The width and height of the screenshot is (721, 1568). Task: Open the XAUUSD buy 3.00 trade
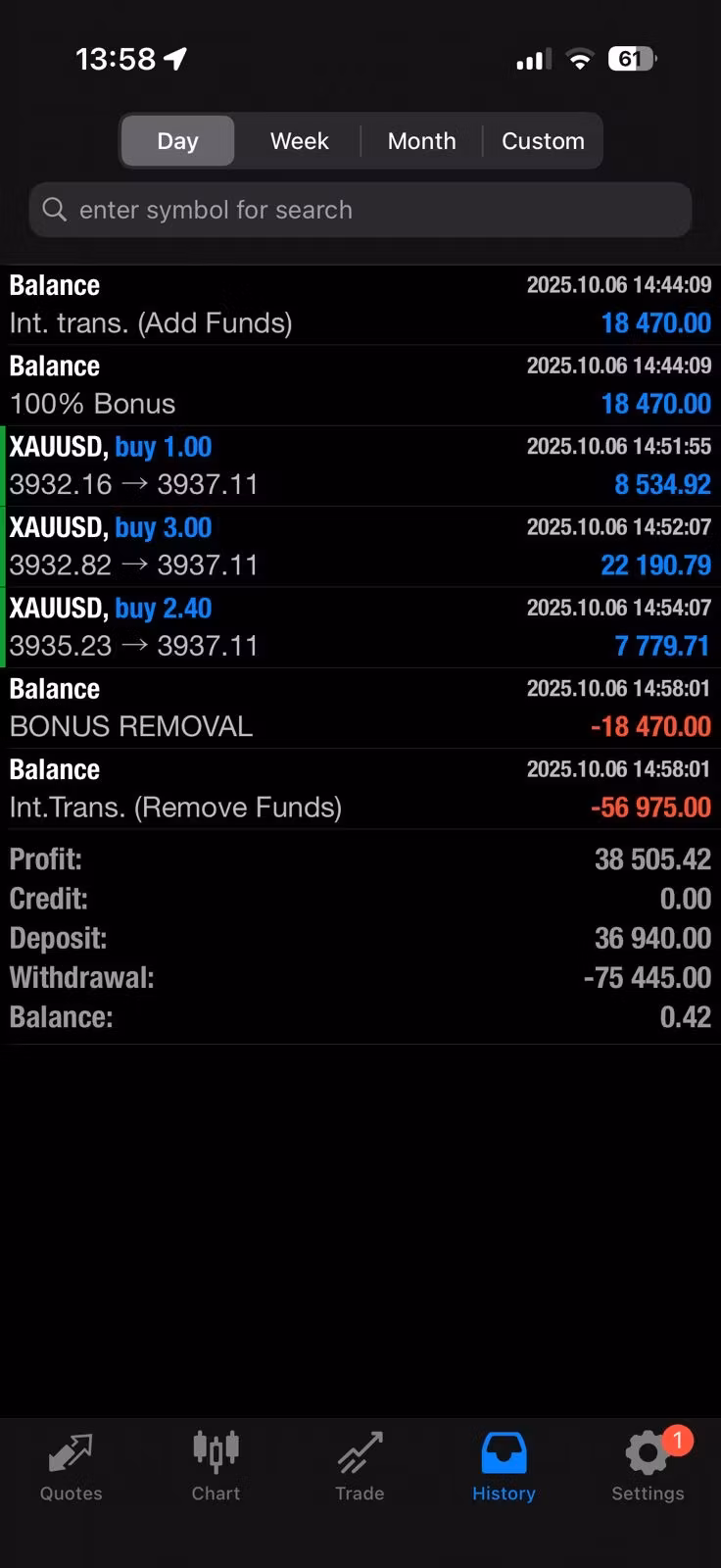(x=360, y=547)
